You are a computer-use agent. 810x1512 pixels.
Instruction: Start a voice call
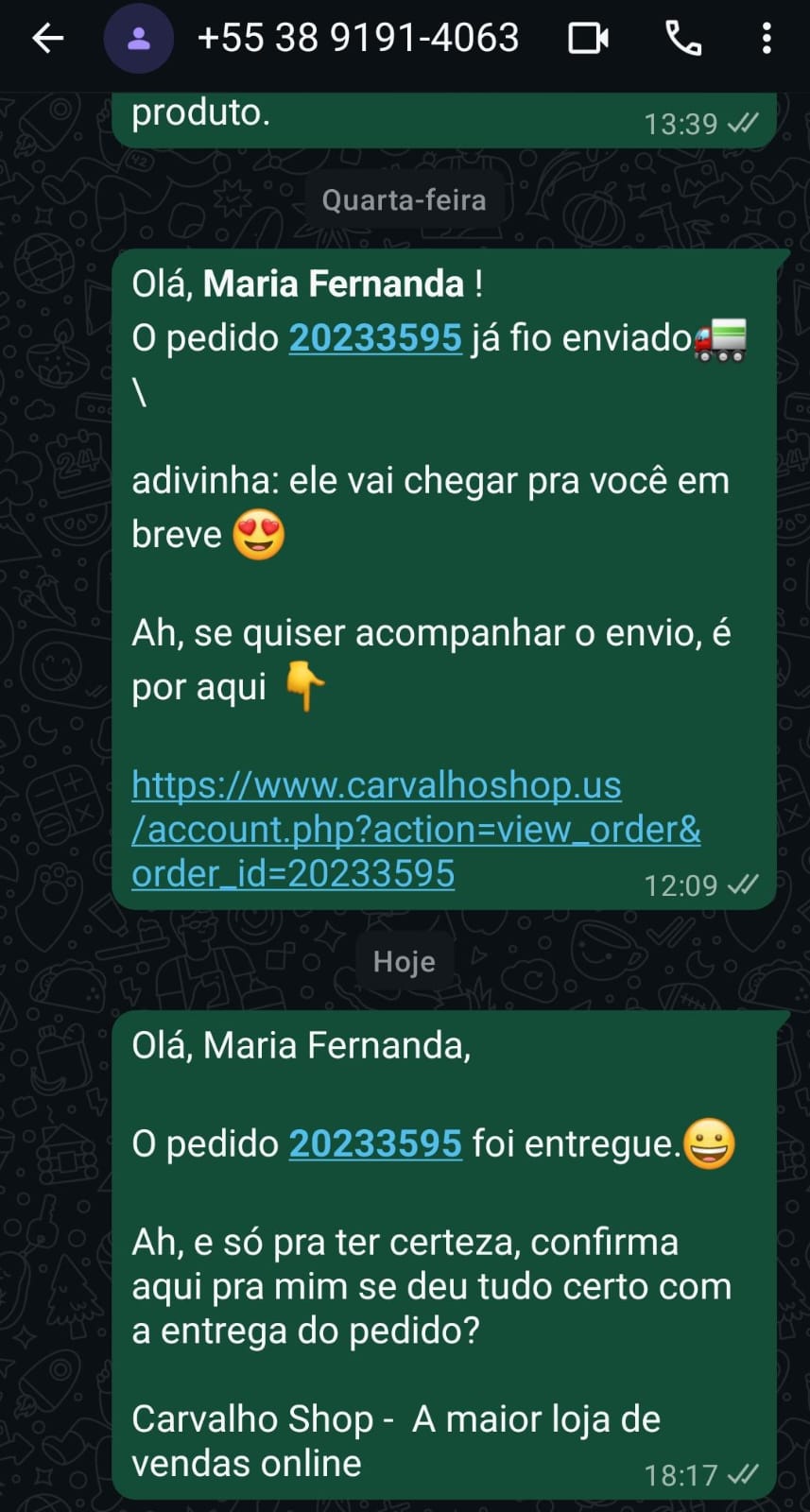point(683,39)
